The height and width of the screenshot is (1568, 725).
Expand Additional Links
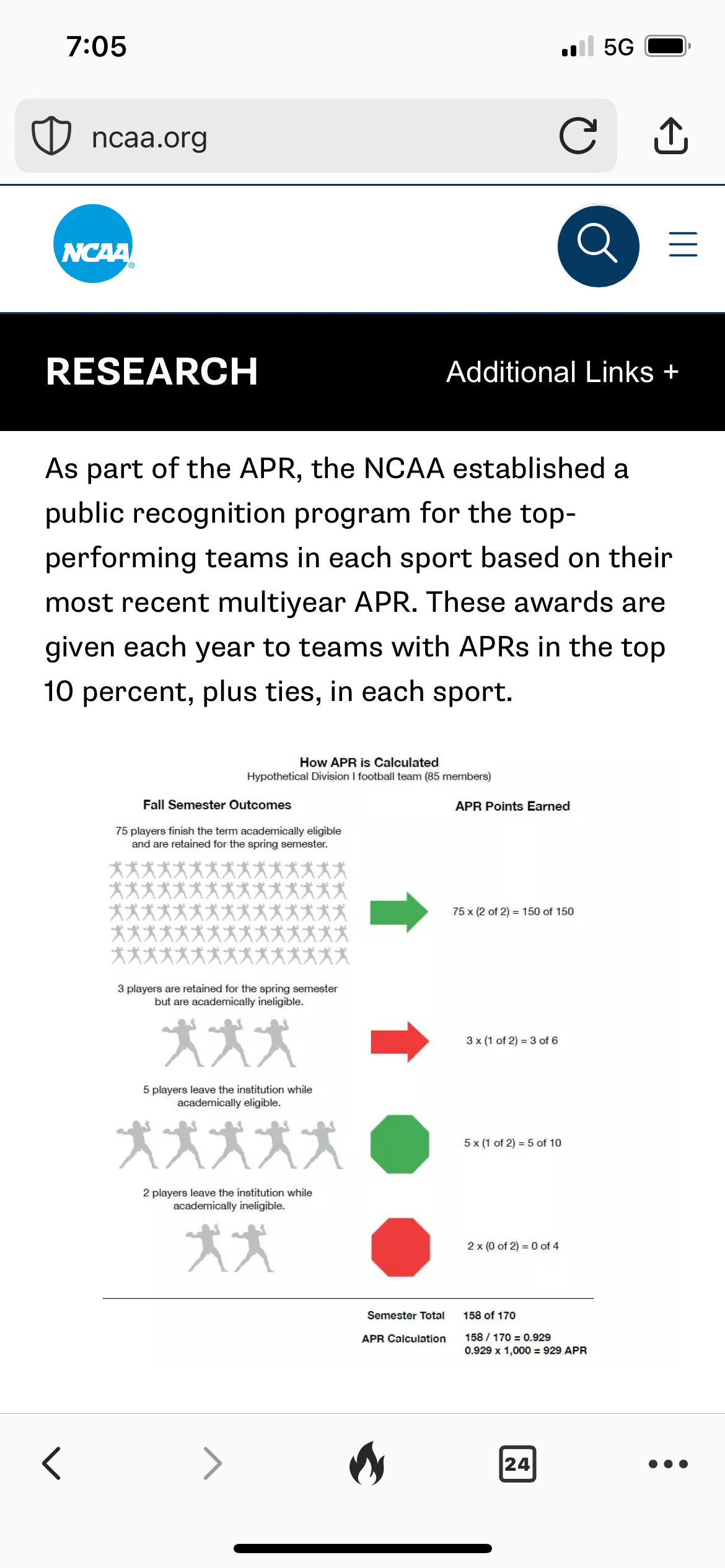(563, 372)
